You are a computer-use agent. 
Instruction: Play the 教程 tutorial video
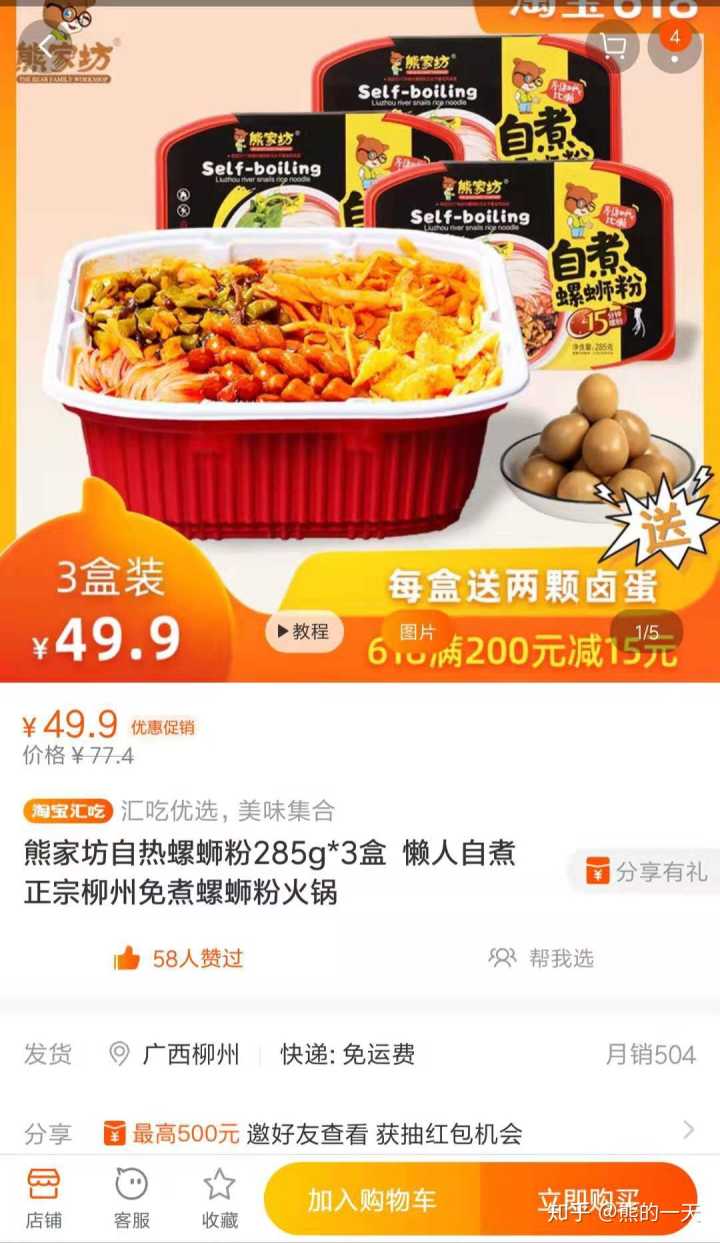coord(303,632)
